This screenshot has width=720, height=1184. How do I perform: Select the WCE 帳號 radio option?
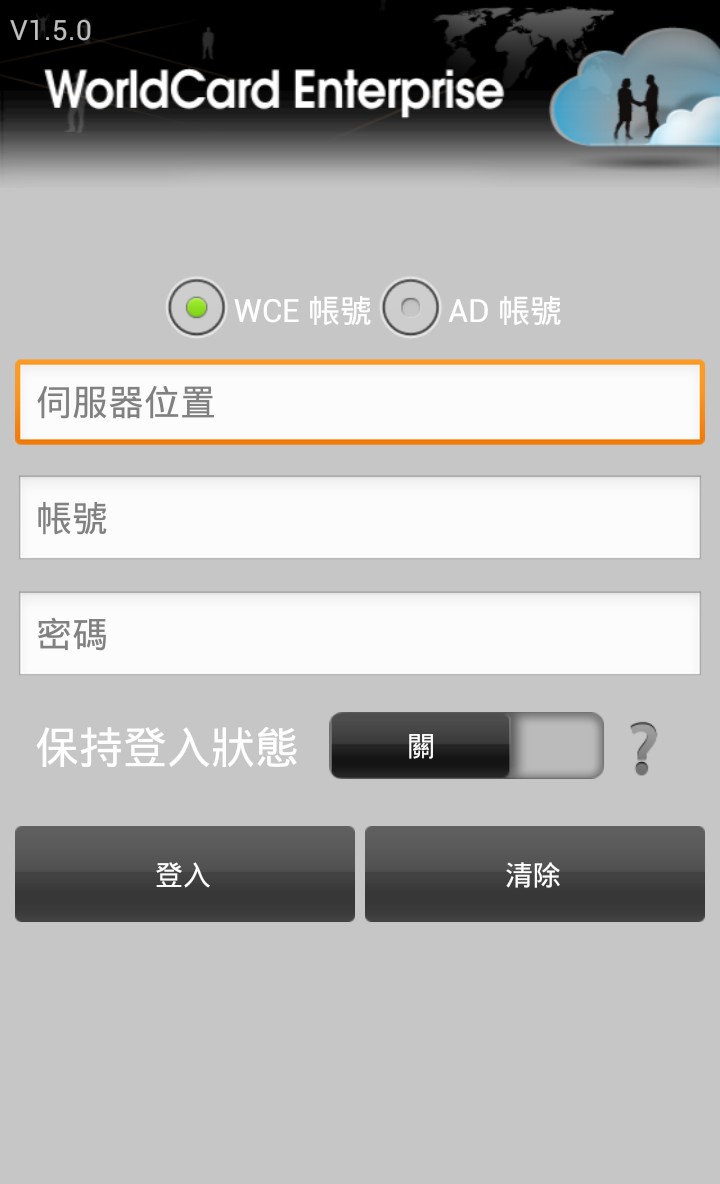197,308
